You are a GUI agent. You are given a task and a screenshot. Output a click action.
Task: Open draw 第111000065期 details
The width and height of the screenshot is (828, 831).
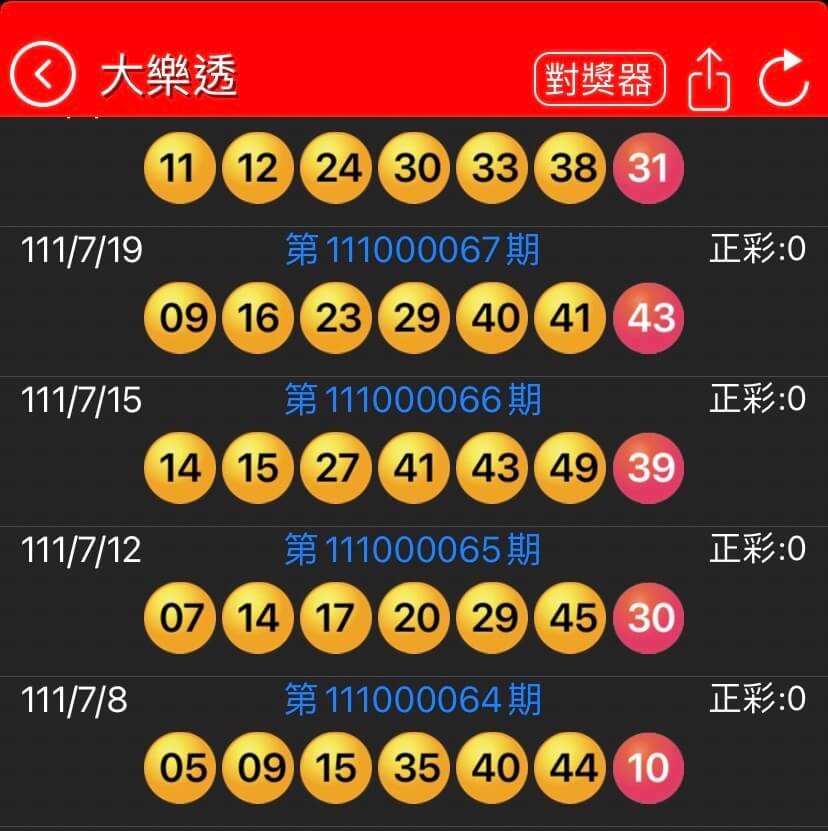(x=414, y=548)
